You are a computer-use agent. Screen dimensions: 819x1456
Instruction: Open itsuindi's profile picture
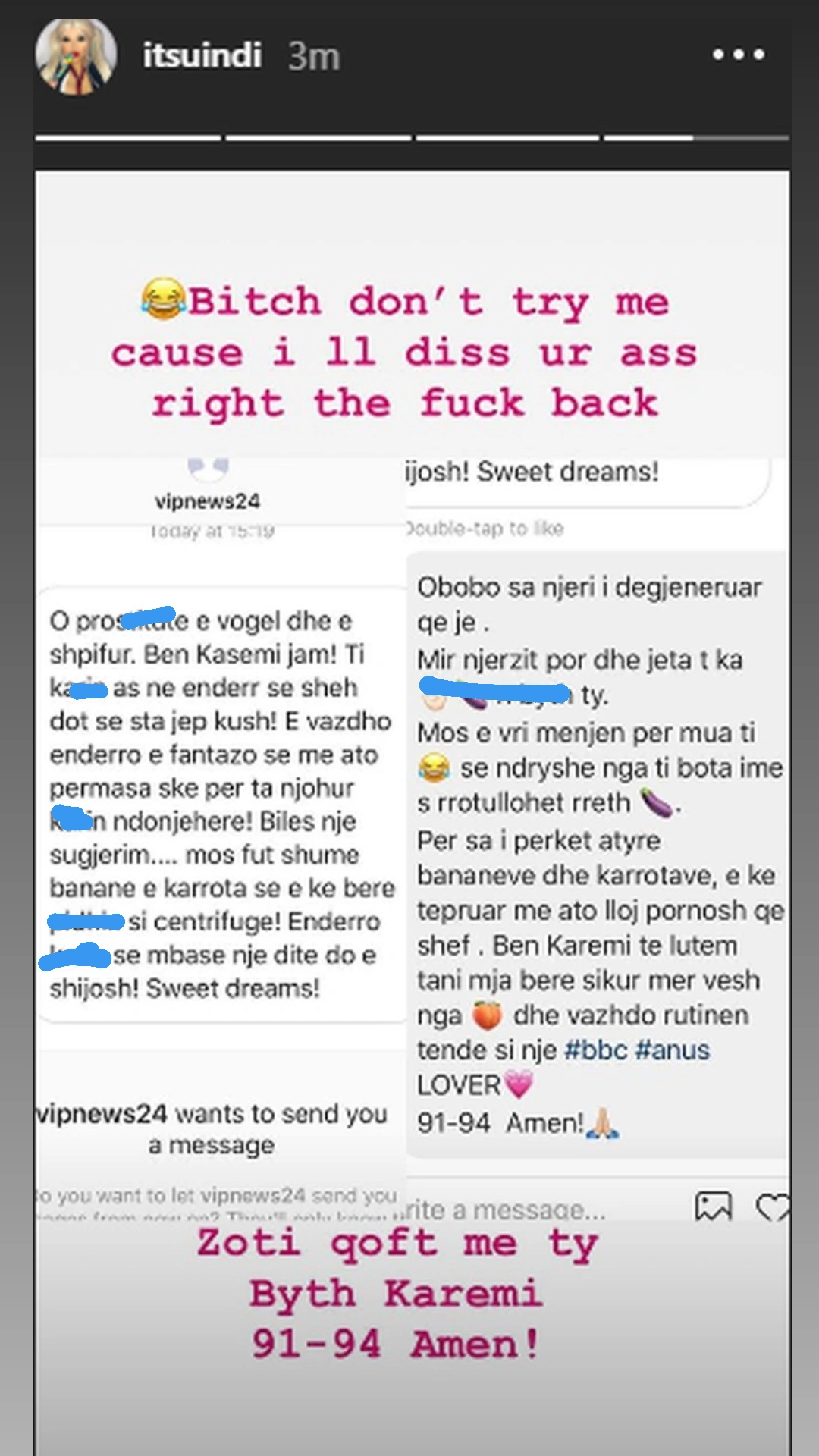(x=76, y=56)
